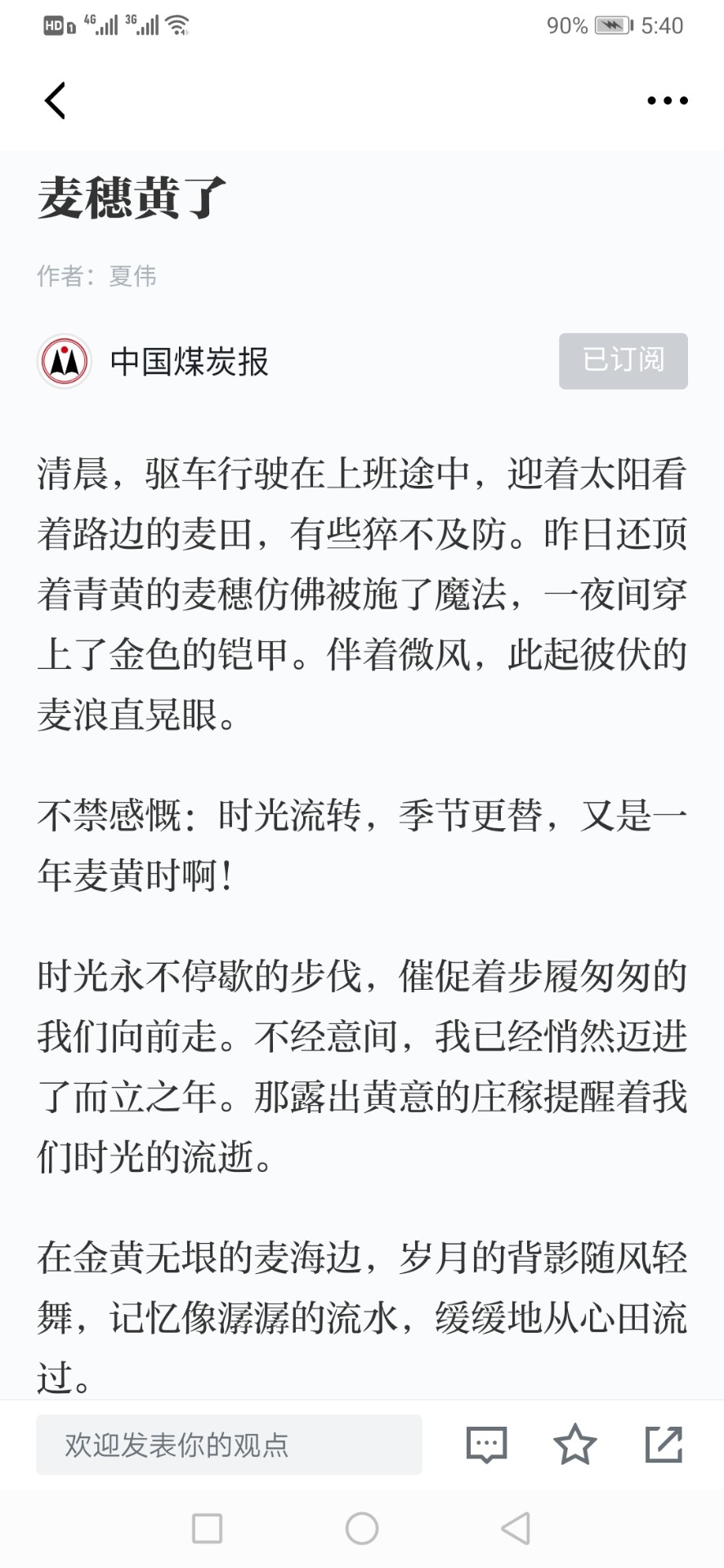
Task: Go back using the top-left arrow
Action: point(55,100)
